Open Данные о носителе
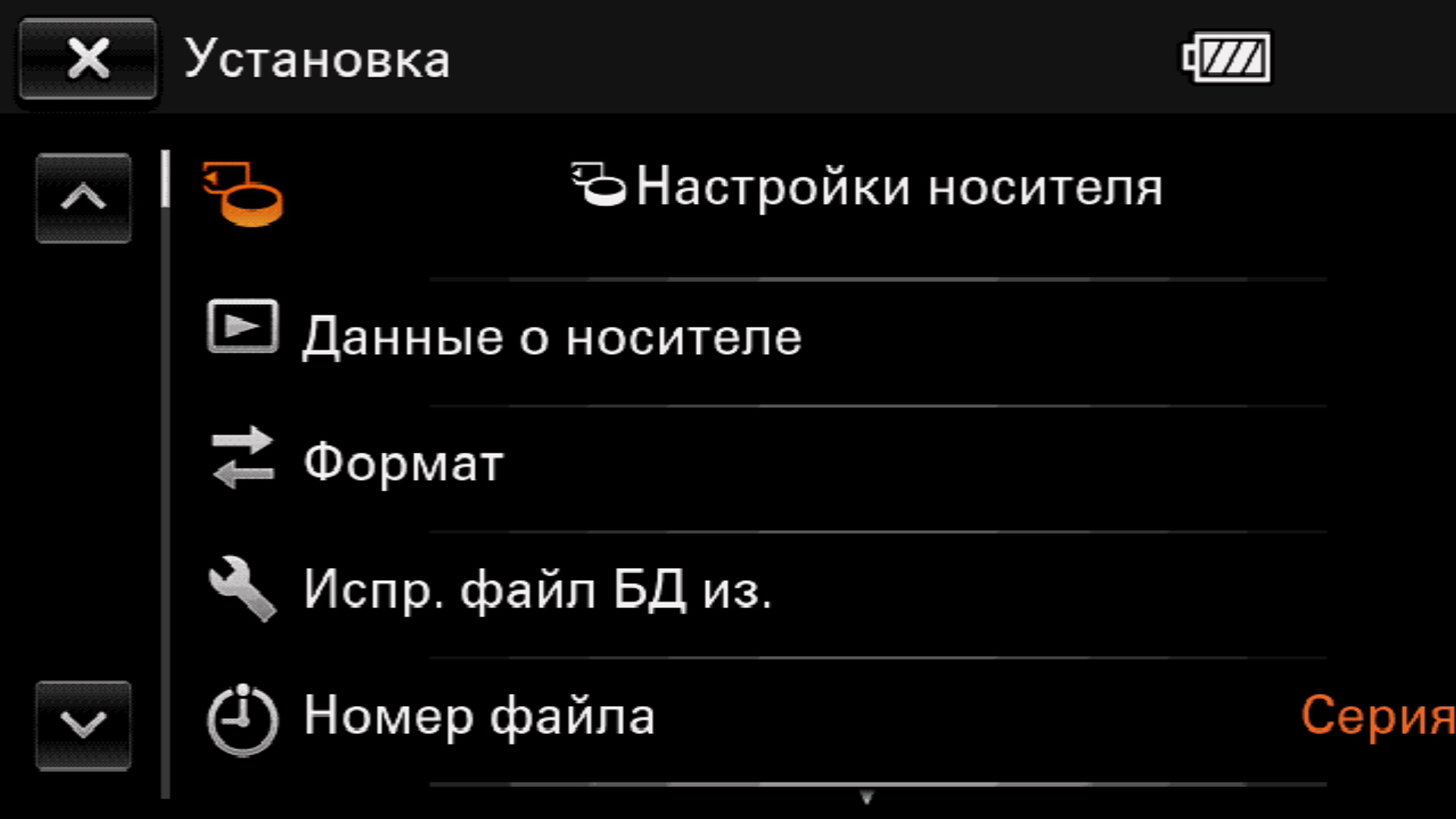 coord(552,337)
